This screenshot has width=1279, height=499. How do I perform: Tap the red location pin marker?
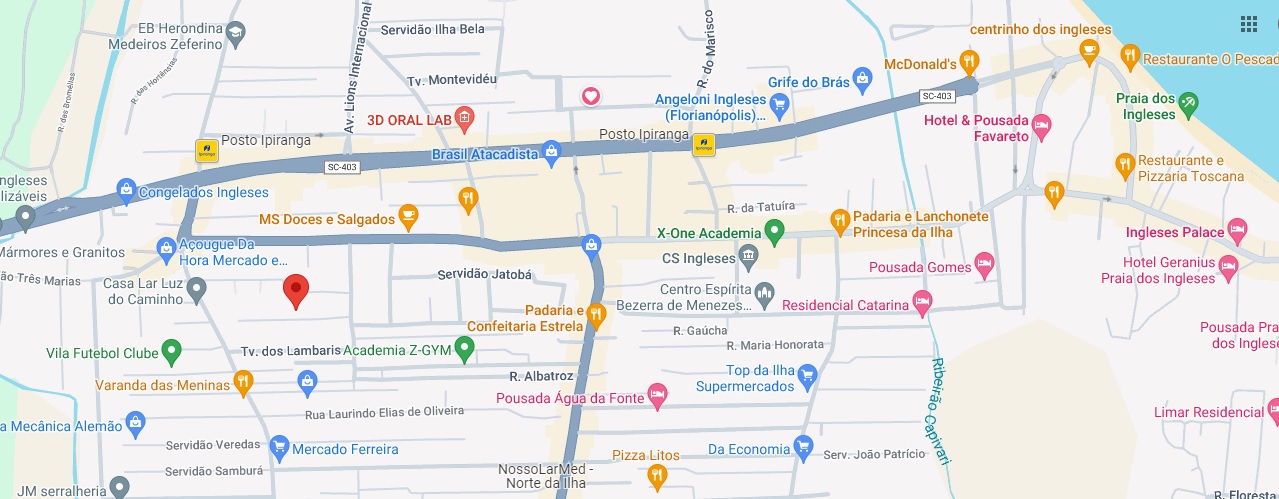pyautogui.click(x=295, y=290)
